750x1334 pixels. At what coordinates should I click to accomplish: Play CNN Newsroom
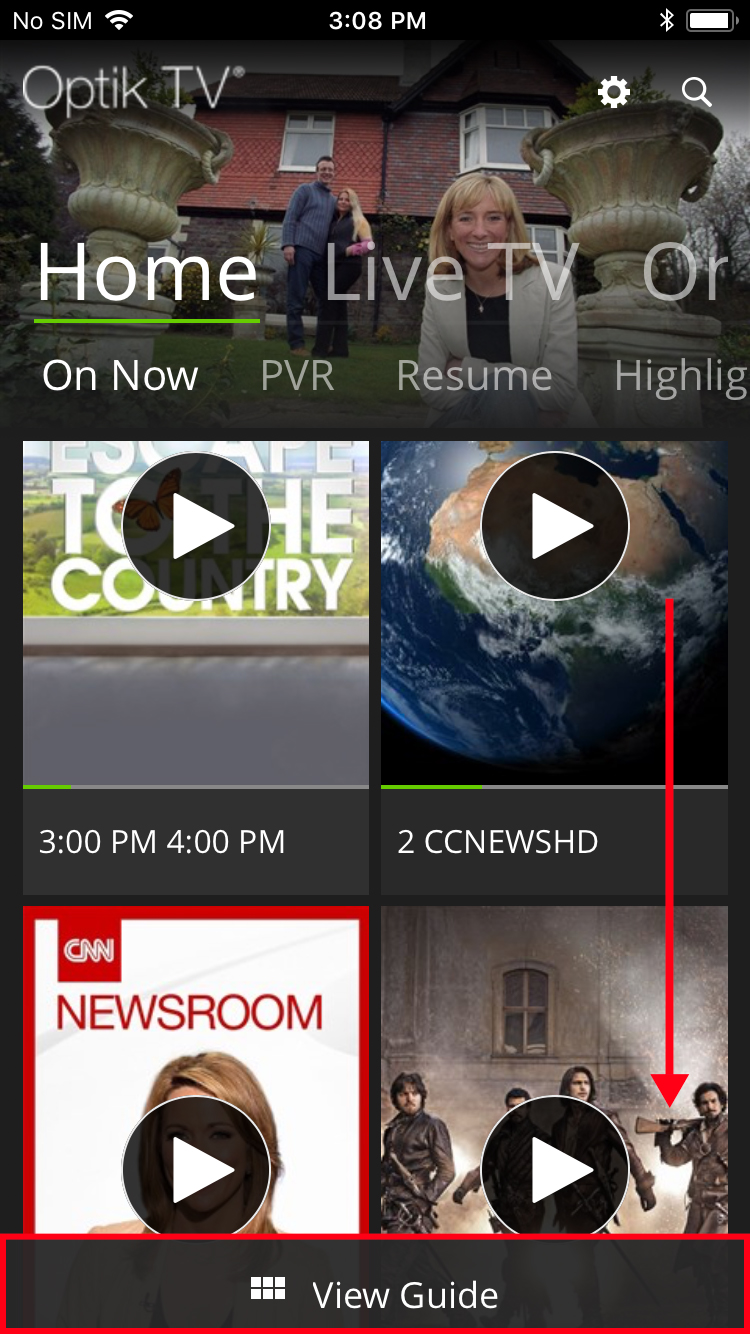(x=196, y=1169)
